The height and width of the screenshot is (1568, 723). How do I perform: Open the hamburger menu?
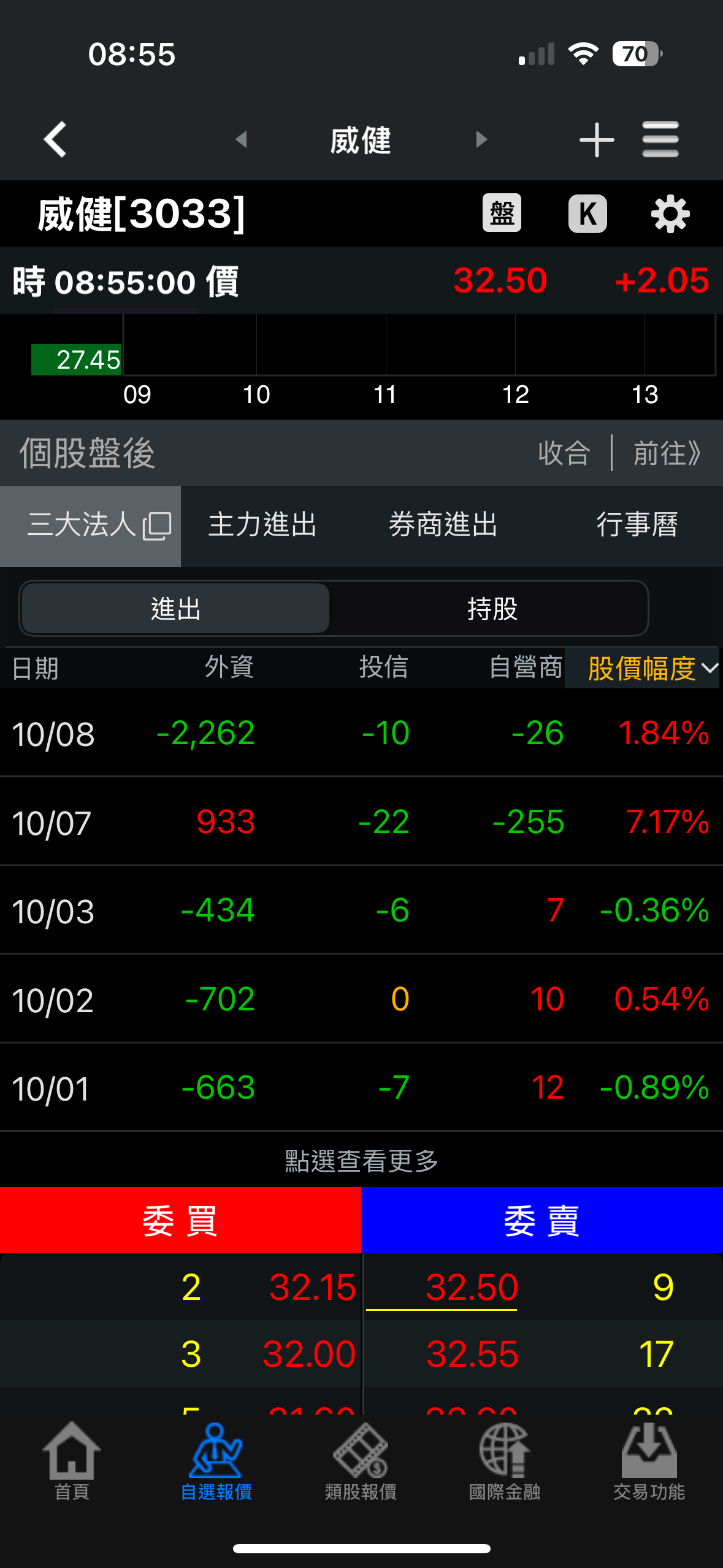pyautogui.click(x=660, y=139)
